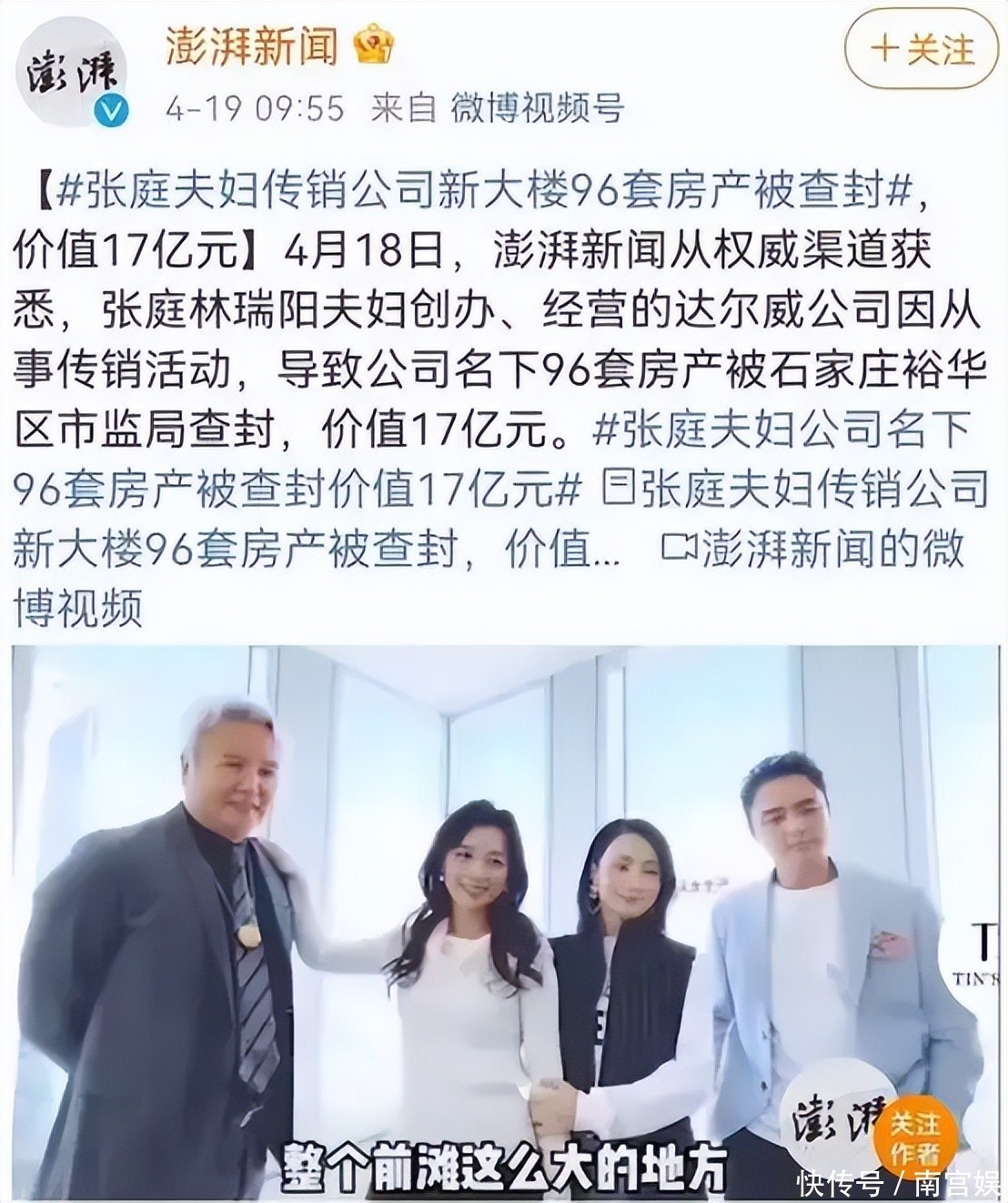Open the 微博视频号 source link

537,109
